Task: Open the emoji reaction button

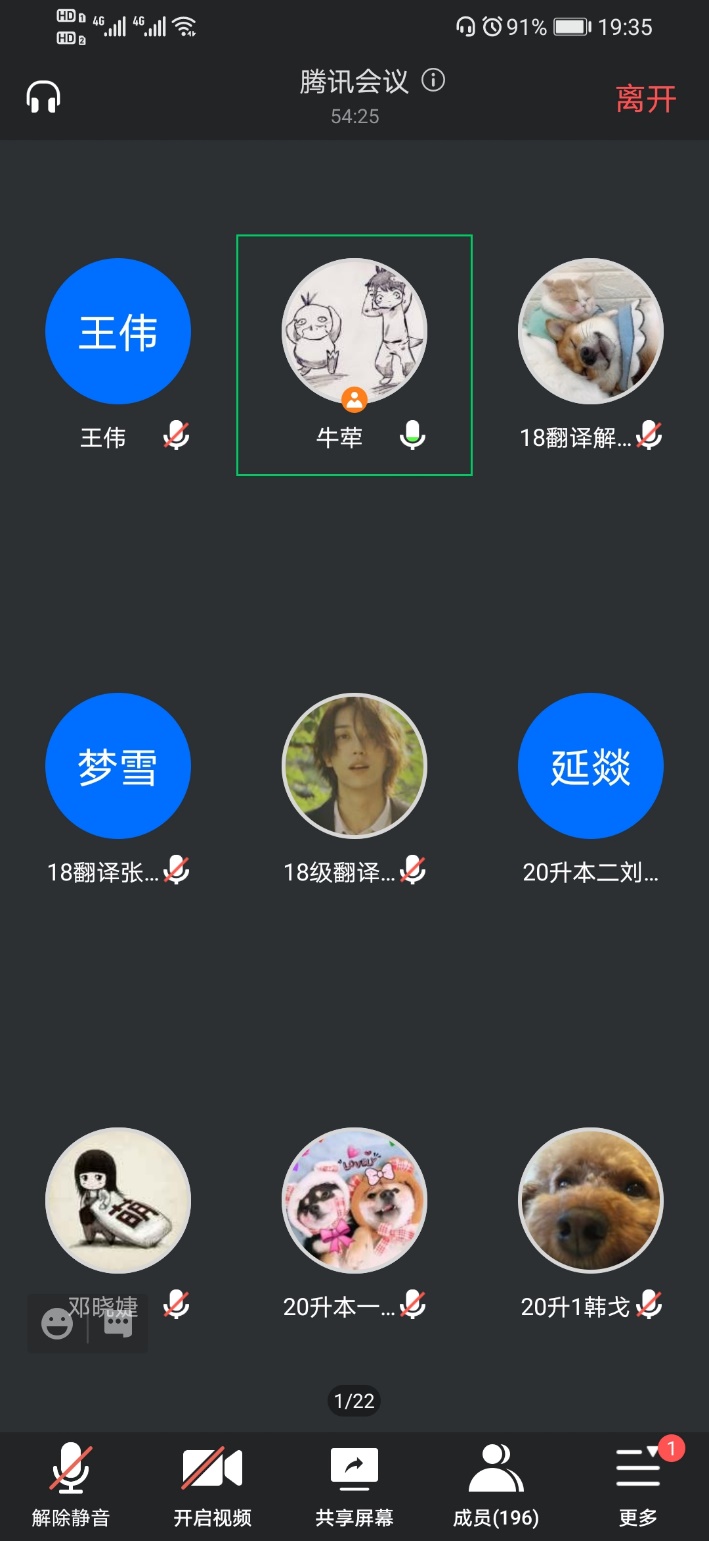Action: [x=57, y=1325]
